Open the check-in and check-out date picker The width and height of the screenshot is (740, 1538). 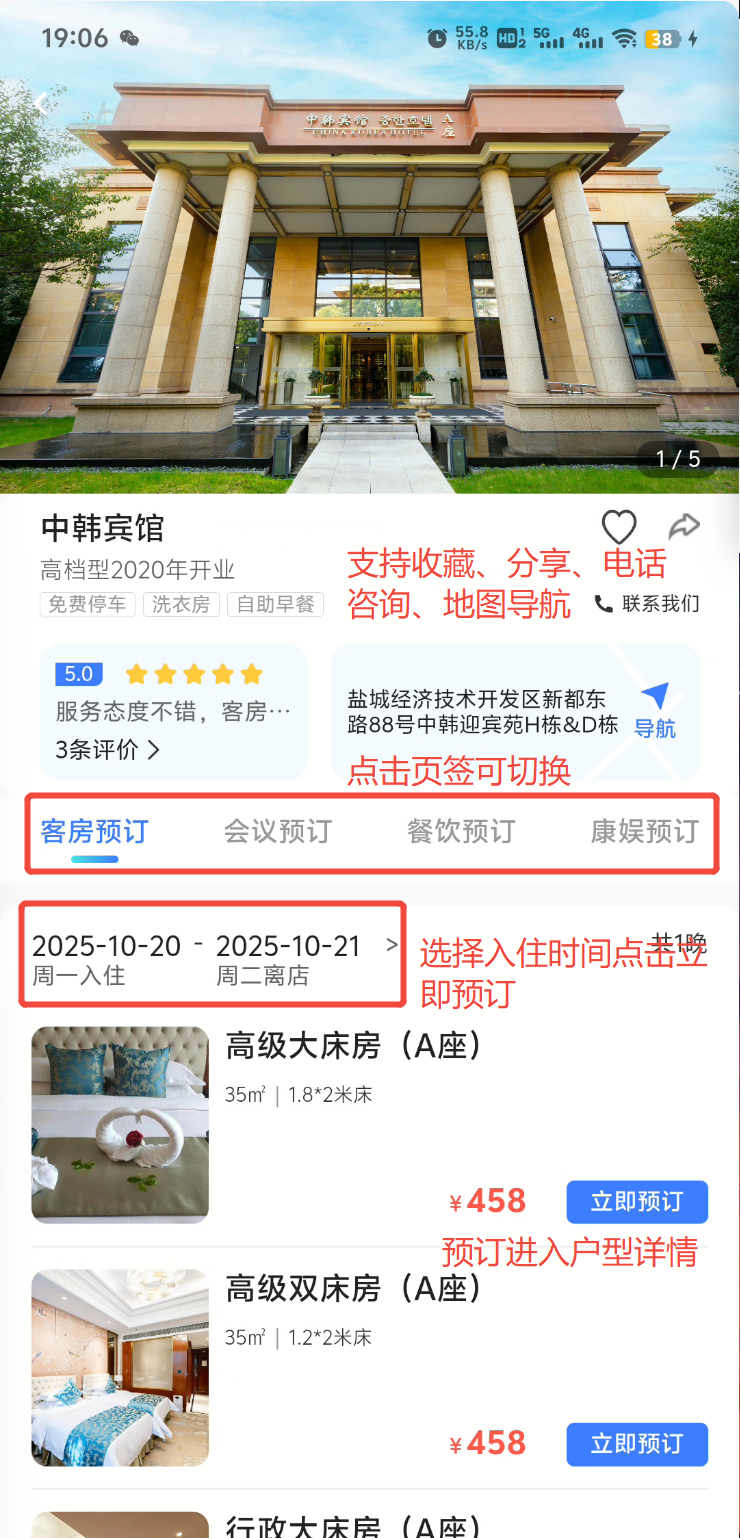pos(214,957)
